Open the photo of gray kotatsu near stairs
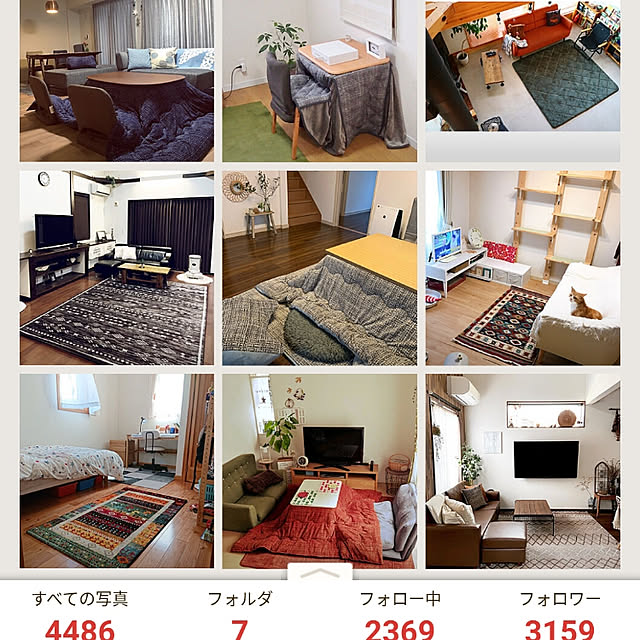Screen dimensions: 640x640 [x=319, y=267]
